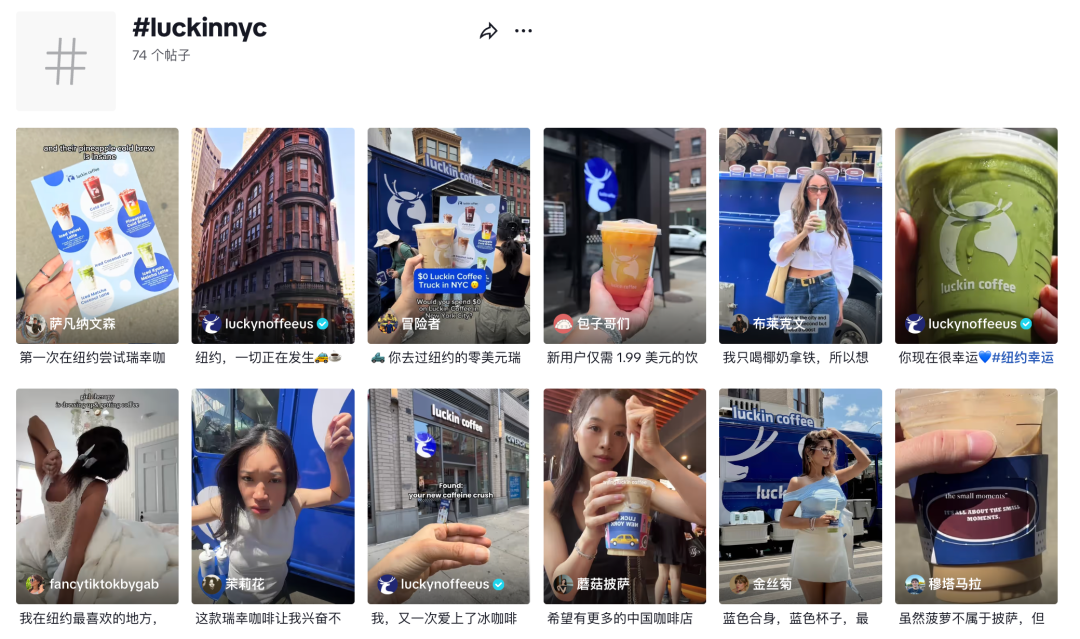Open the video by 萨凡纳文森
This screenshot has height=639, width=1080.
97,235
